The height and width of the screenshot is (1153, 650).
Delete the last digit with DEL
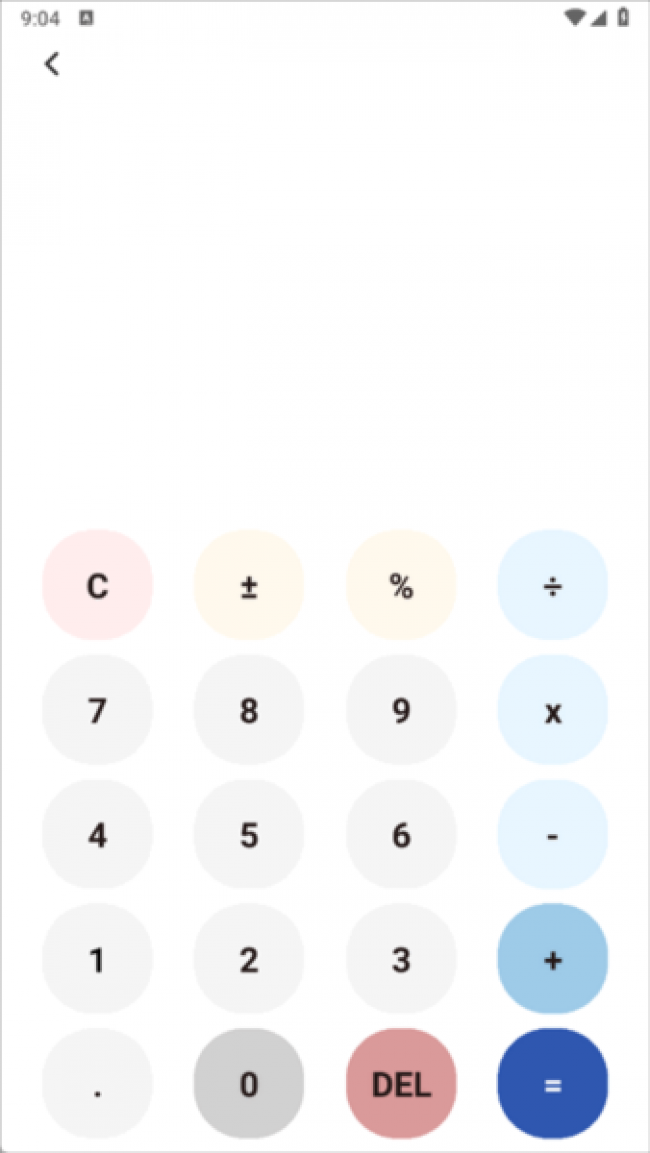(x=401, y=1083)
